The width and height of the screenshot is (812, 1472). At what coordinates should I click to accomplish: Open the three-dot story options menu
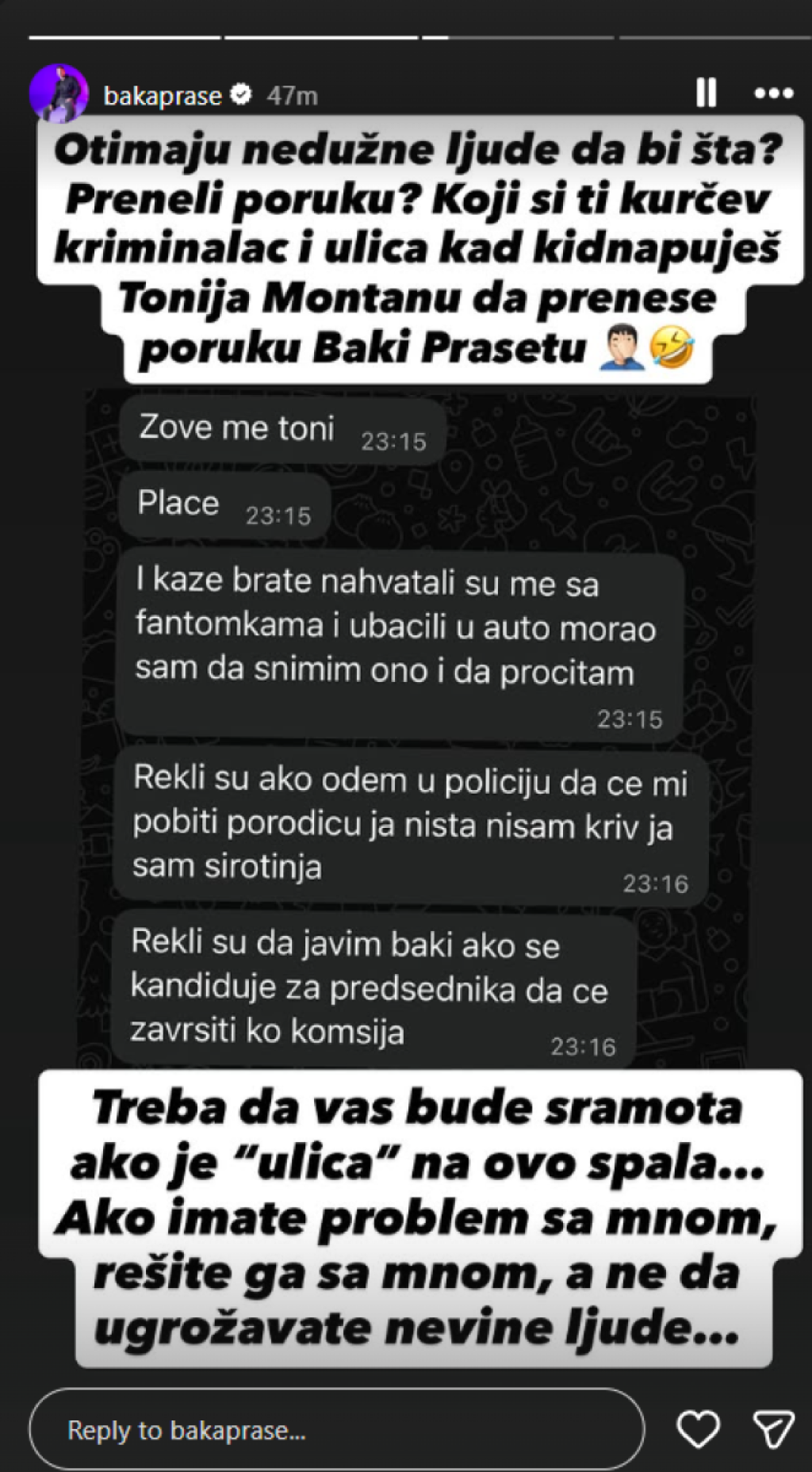coord(773,94)
